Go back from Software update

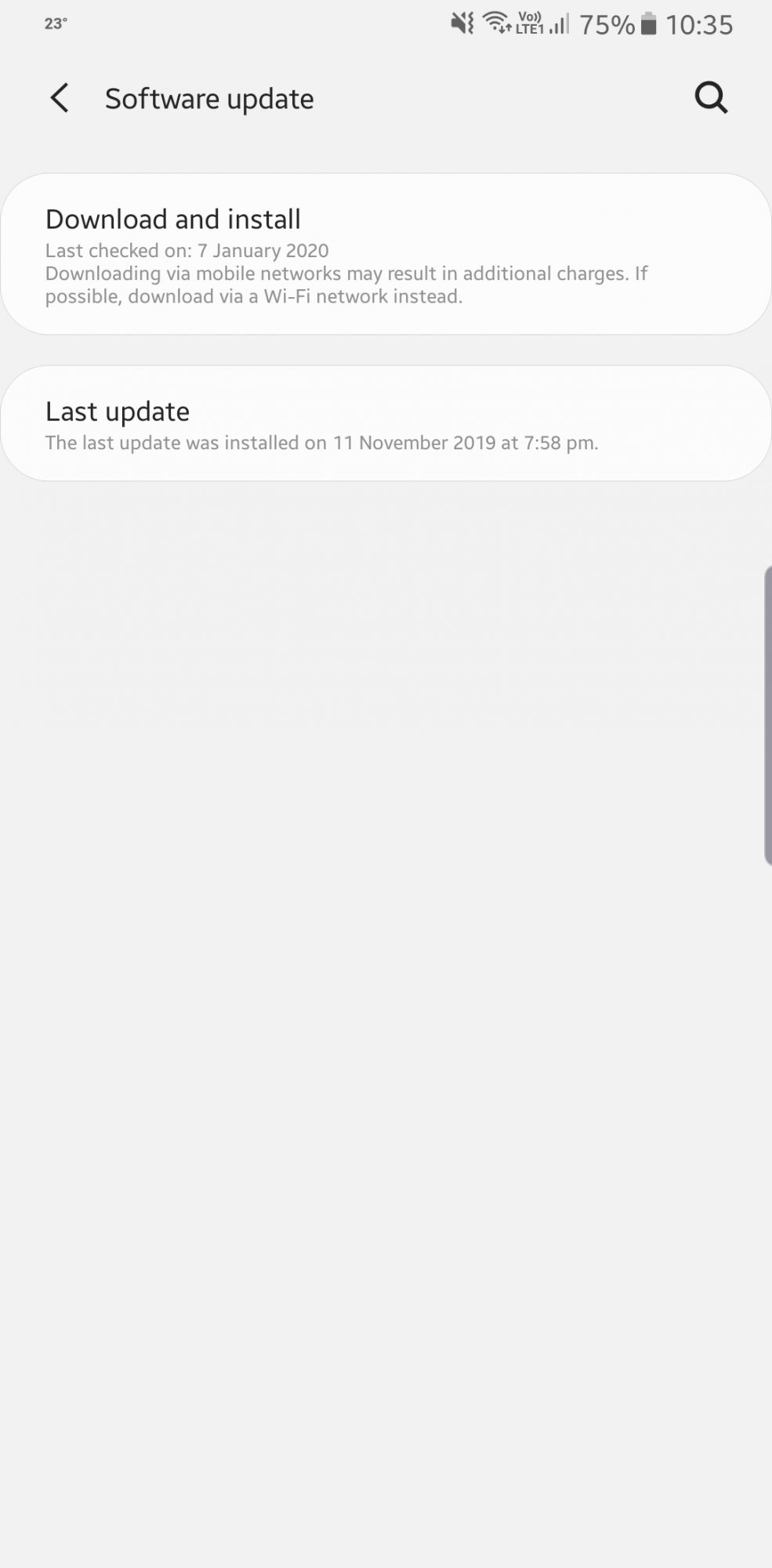(60, 99)
